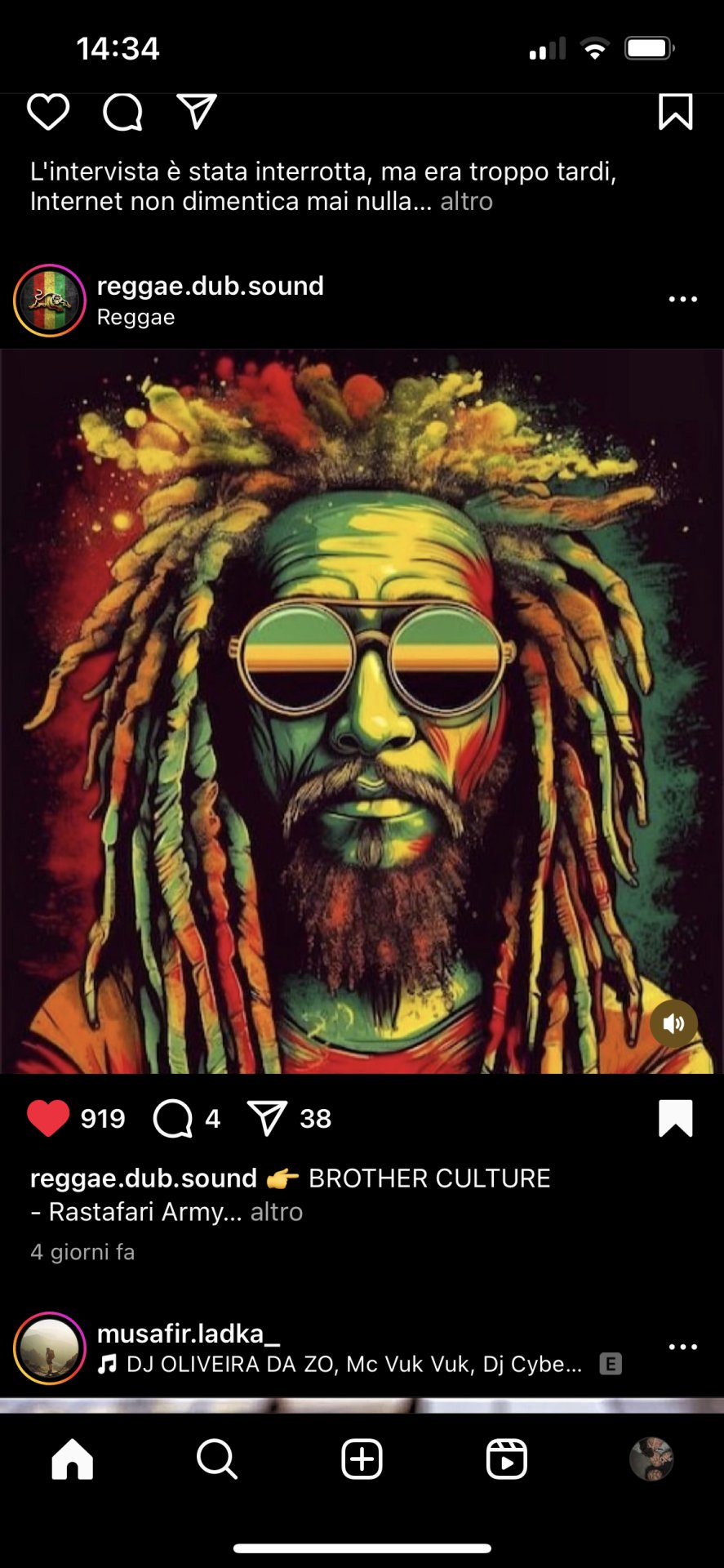Switch to the Reels tab
Image resolution: width=724 pixels, height=1568 pixels.
506,1459
